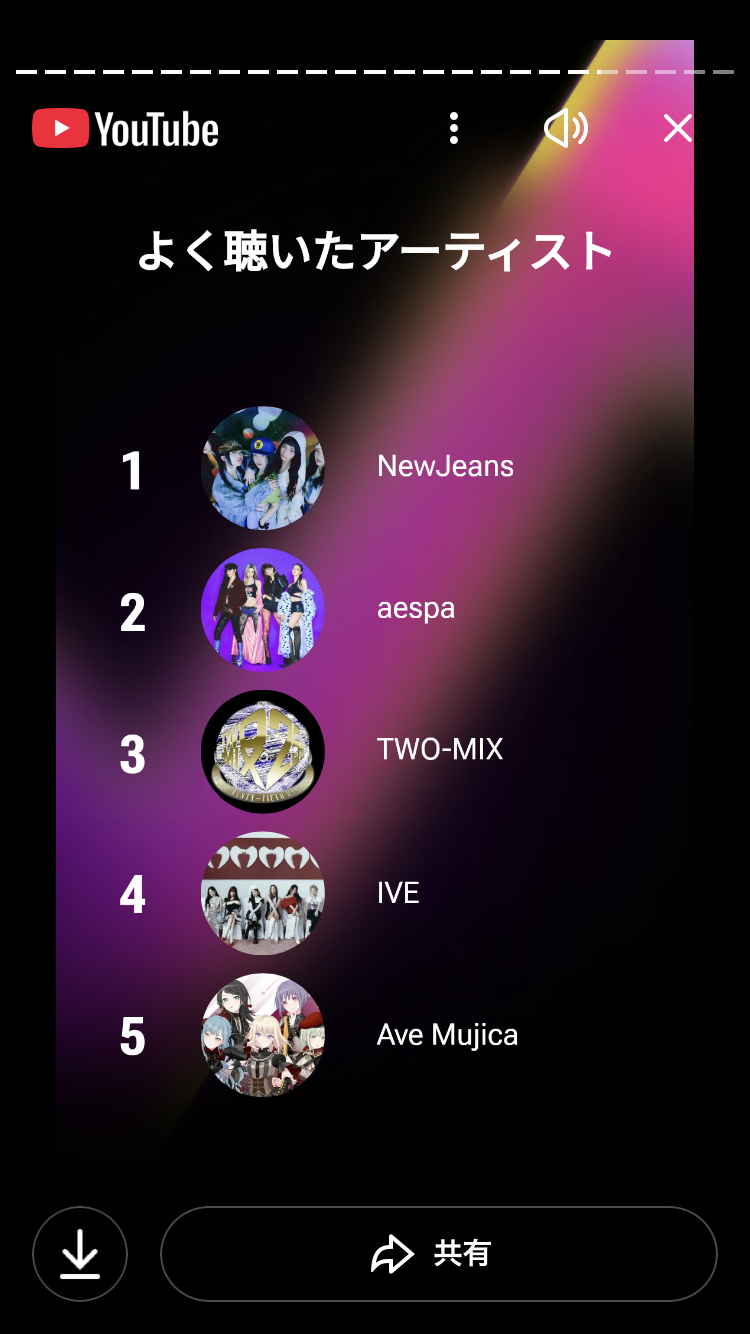Download this recap card

coord(80,1254)
